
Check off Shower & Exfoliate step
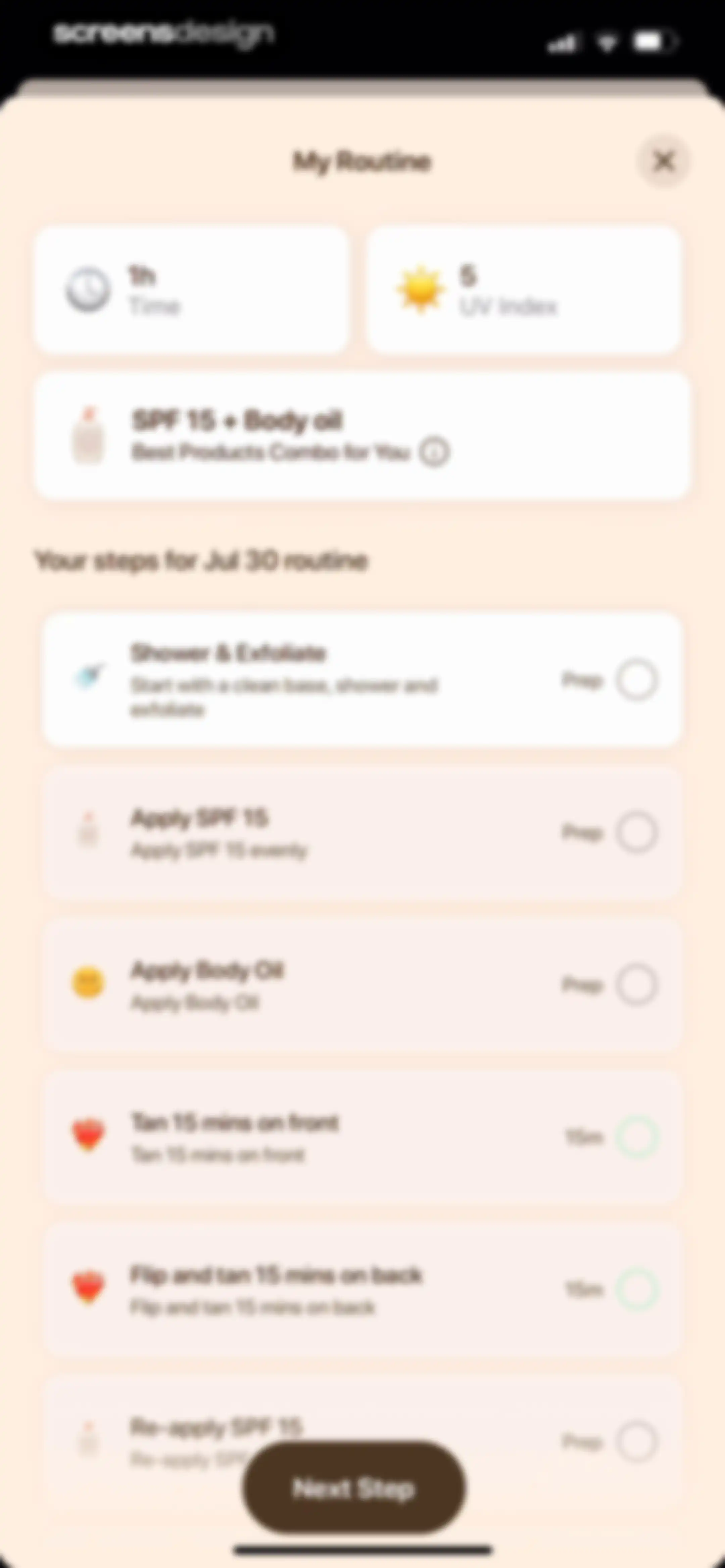pyautogui.click(x=637, y=679)
